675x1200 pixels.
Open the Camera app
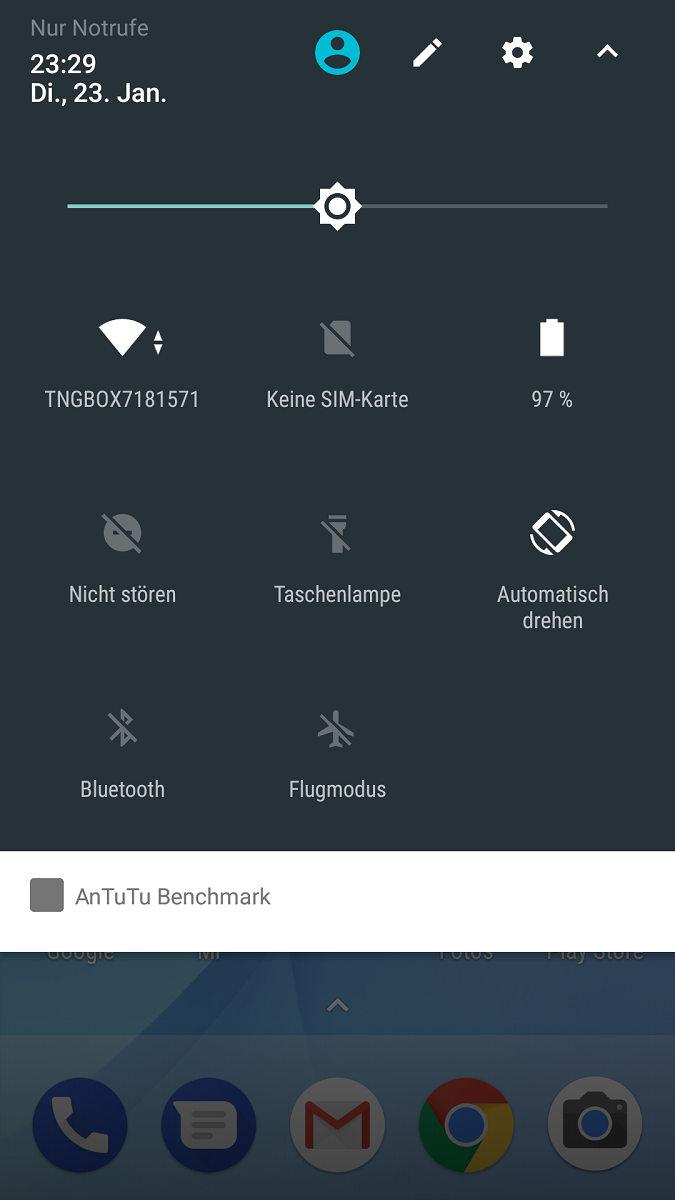pos(595,1125)
